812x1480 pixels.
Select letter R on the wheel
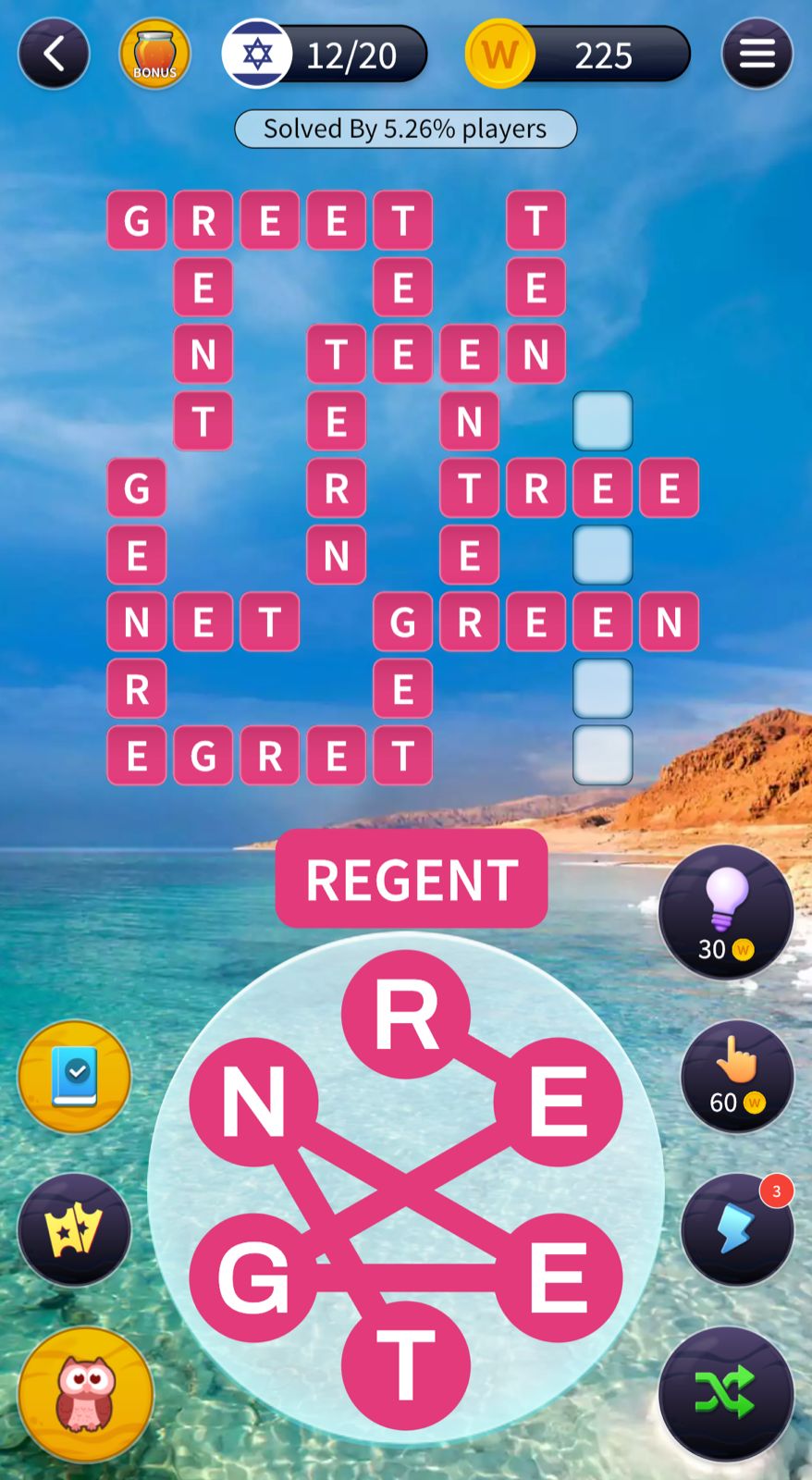pos(406,1014)
